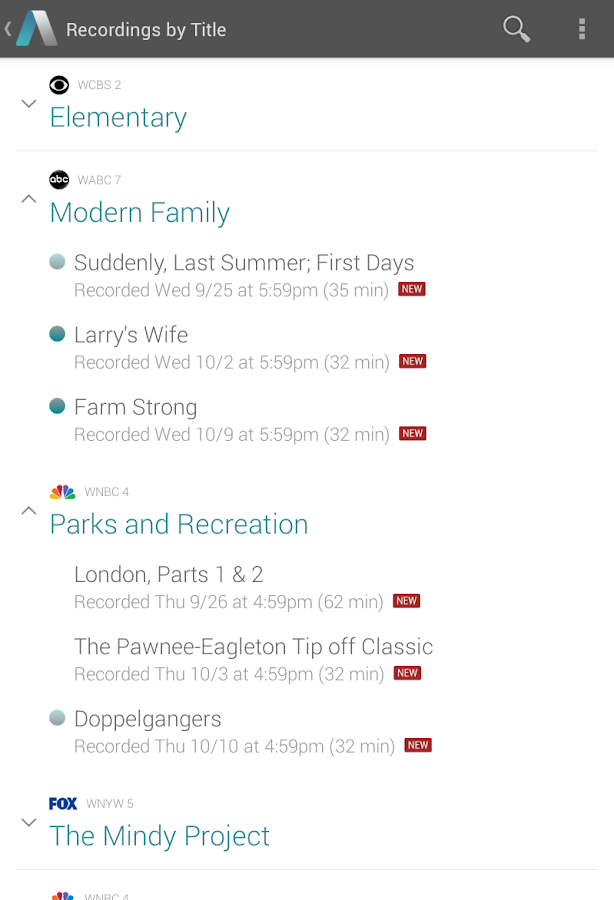Open the Suddenly, Last Summer; First Days recording

(244, 275)
